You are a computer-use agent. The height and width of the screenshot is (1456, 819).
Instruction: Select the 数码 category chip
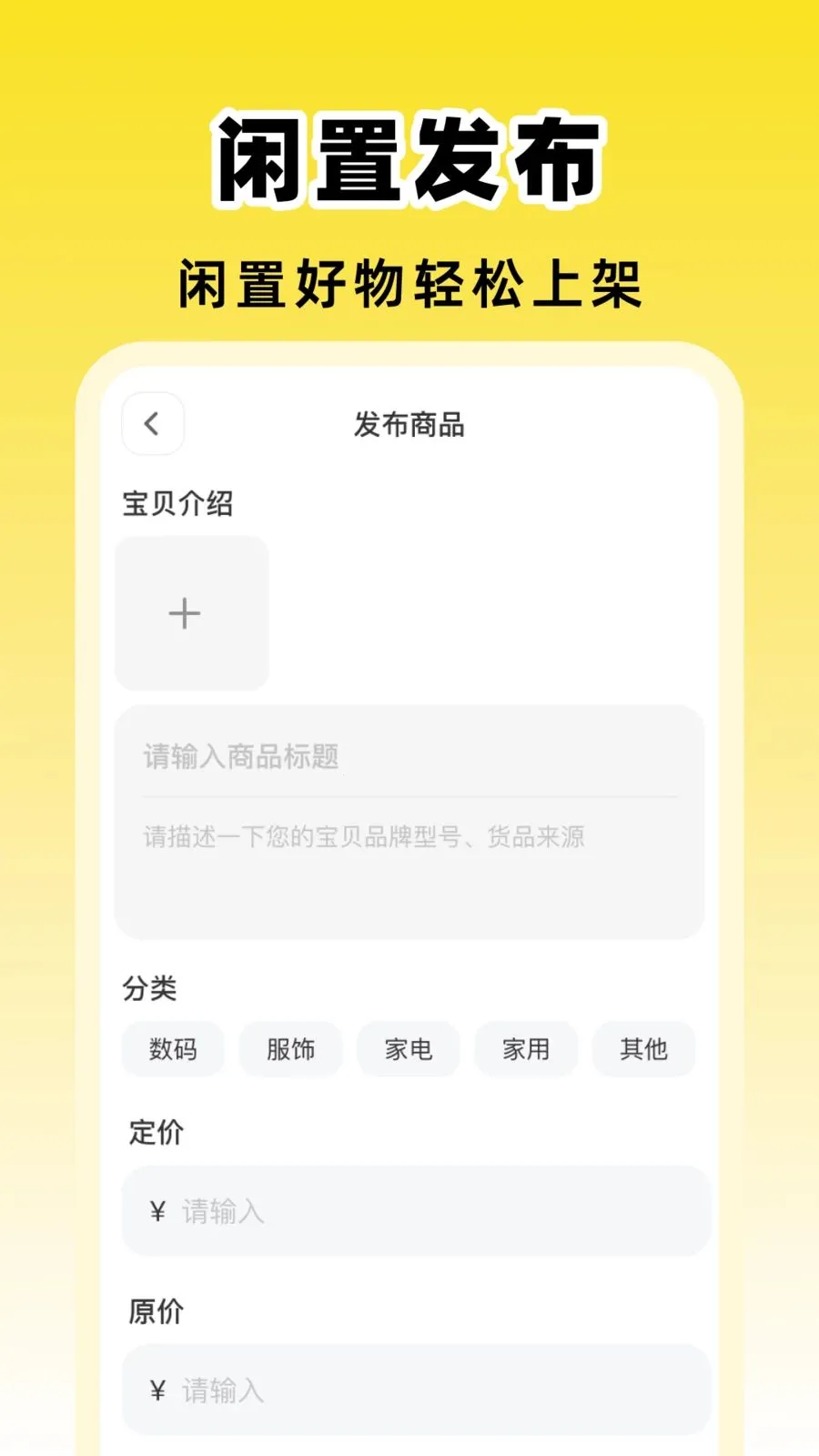tap(172, 1049)
